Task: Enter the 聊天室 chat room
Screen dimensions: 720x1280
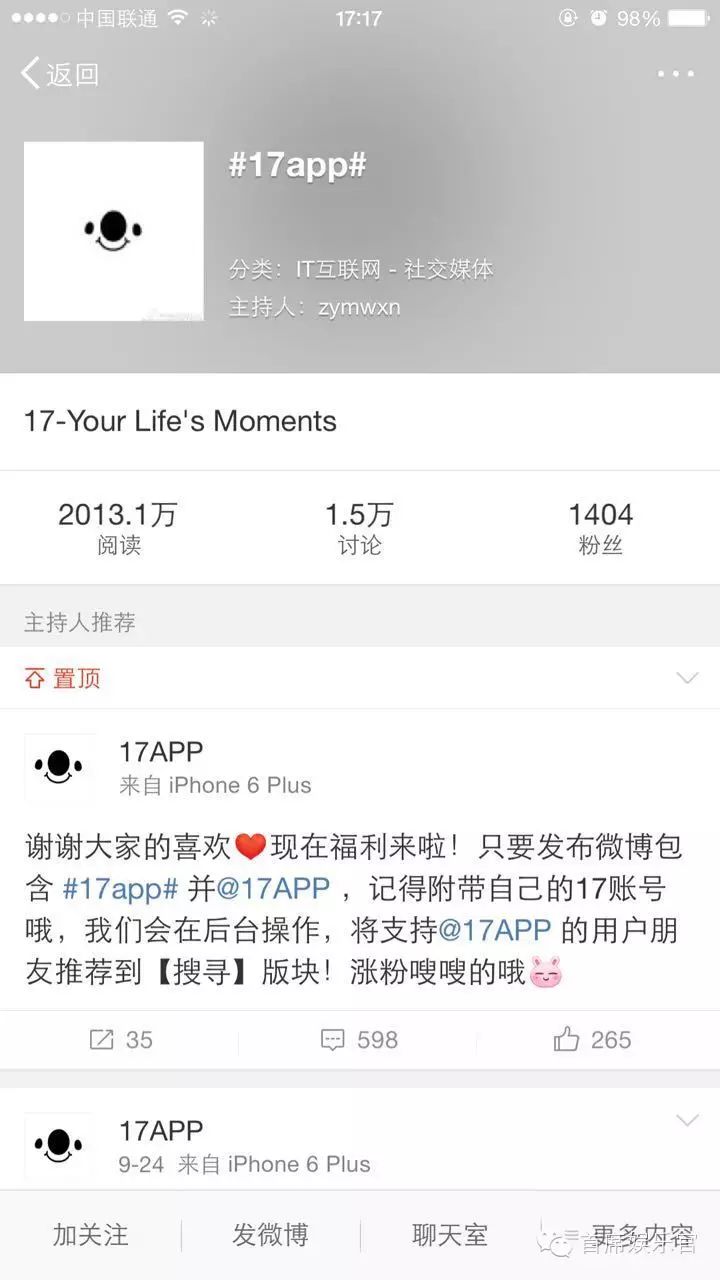Action: point(449,1235)
